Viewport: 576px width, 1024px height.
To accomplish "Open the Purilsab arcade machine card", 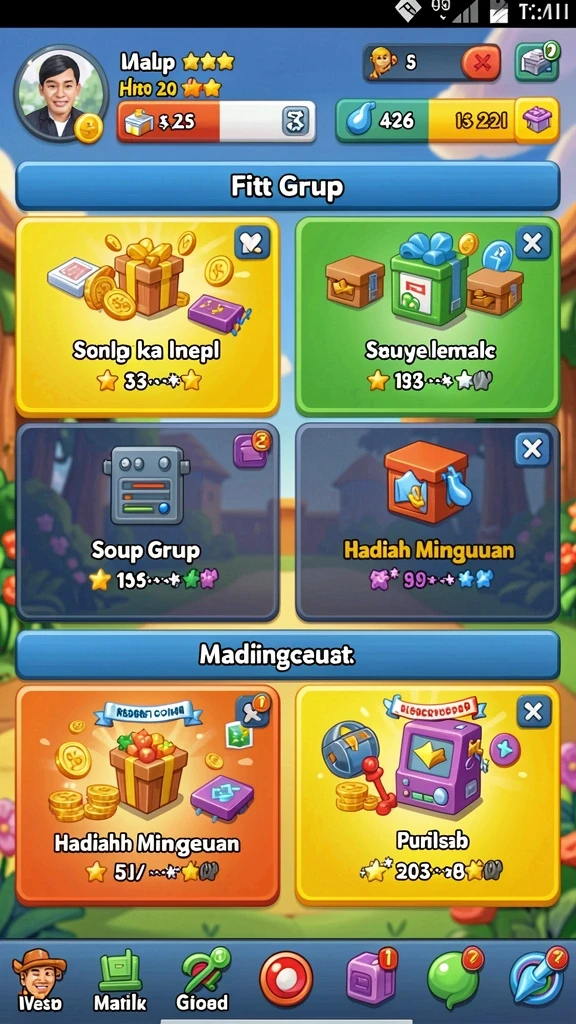I will [x=428, y=794].
